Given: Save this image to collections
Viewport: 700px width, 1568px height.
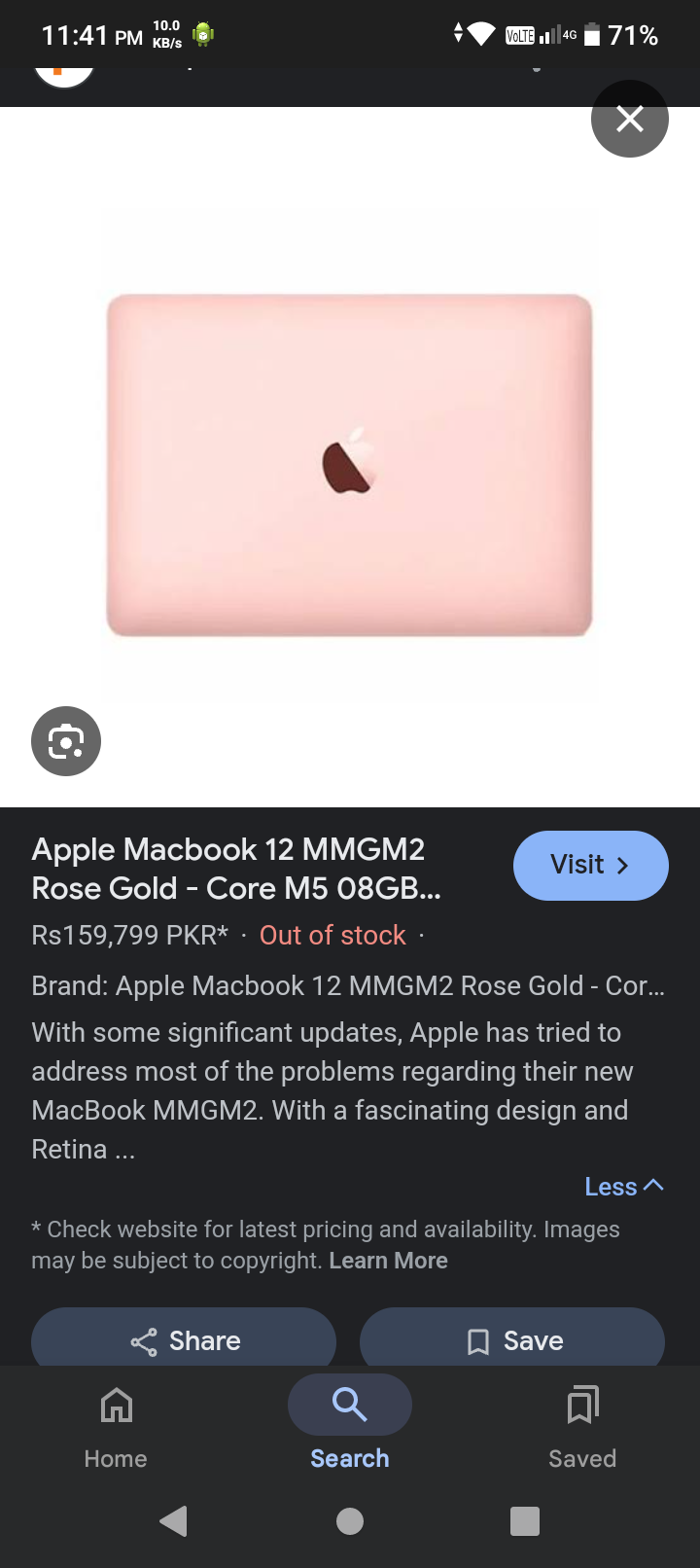Looking at the screenshot, I should (x=512, y=1340).
